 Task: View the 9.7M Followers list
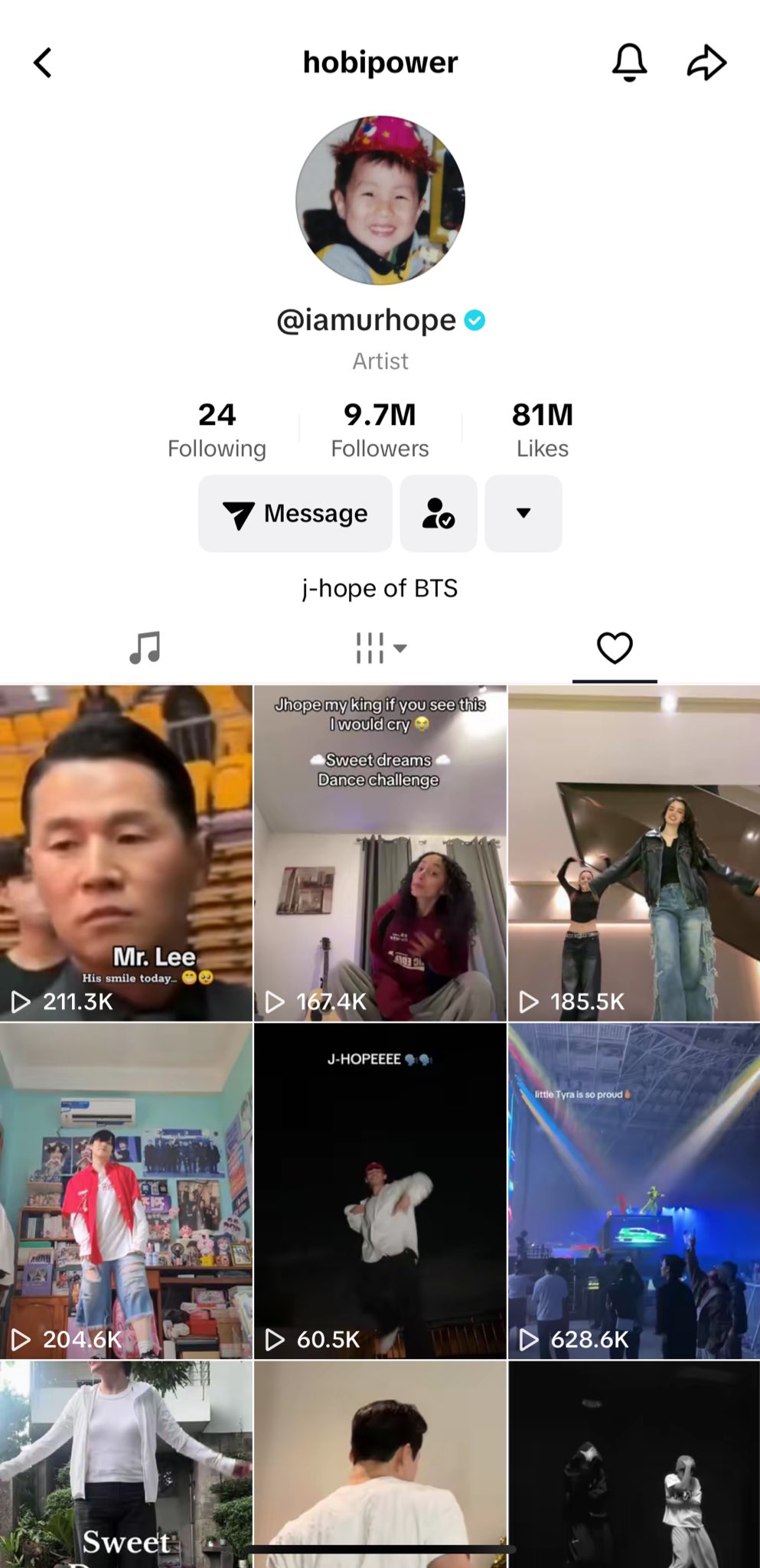(x=380, y=430)
